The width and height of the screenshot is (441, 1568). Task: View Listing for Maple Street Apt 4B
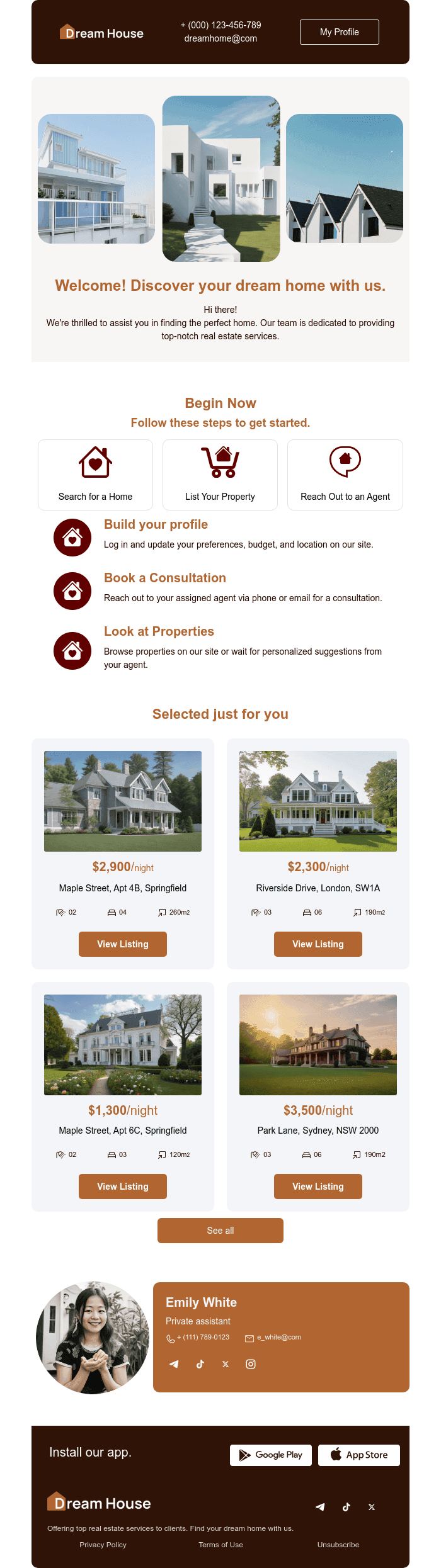point(123,944)
